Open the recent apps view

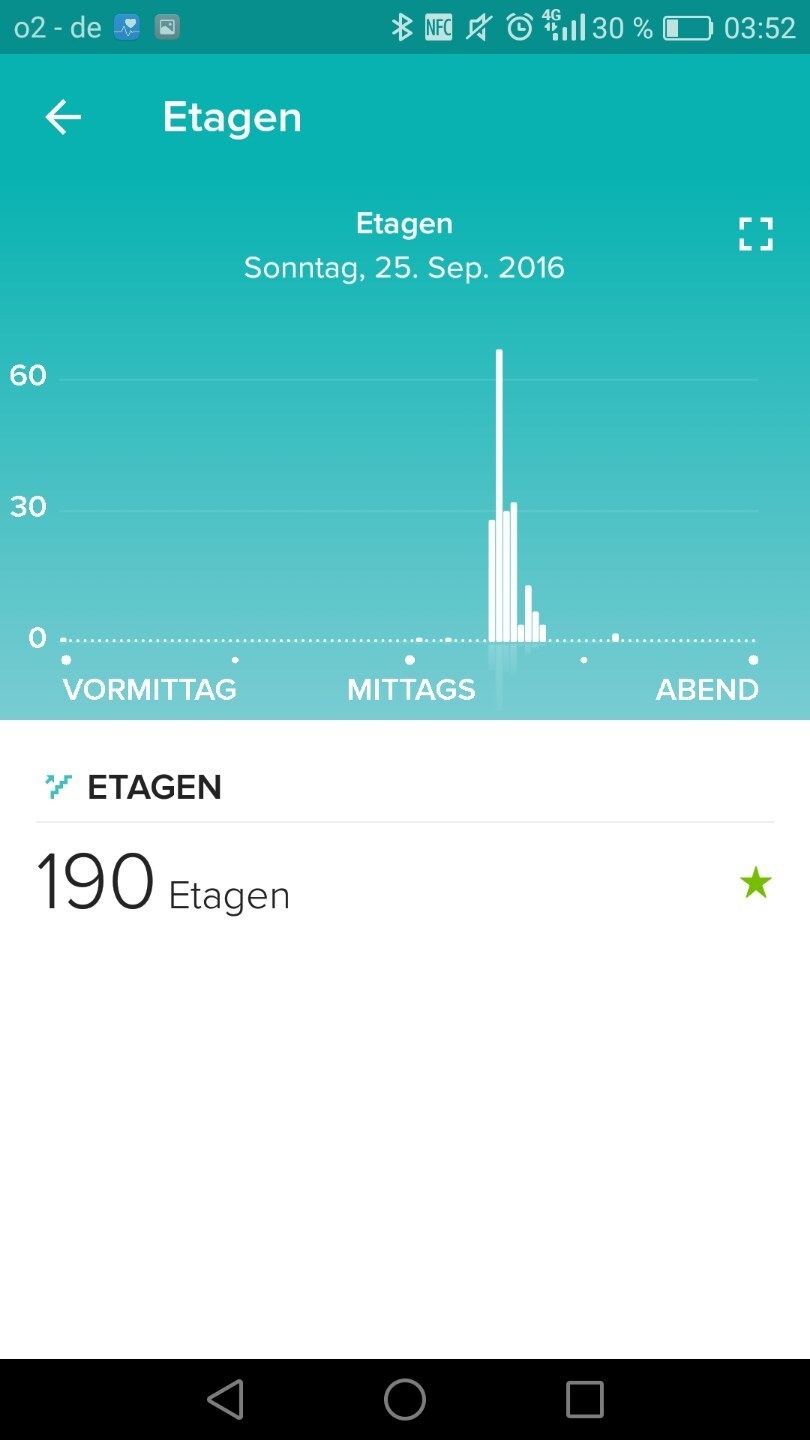[x=584, y=1399]
